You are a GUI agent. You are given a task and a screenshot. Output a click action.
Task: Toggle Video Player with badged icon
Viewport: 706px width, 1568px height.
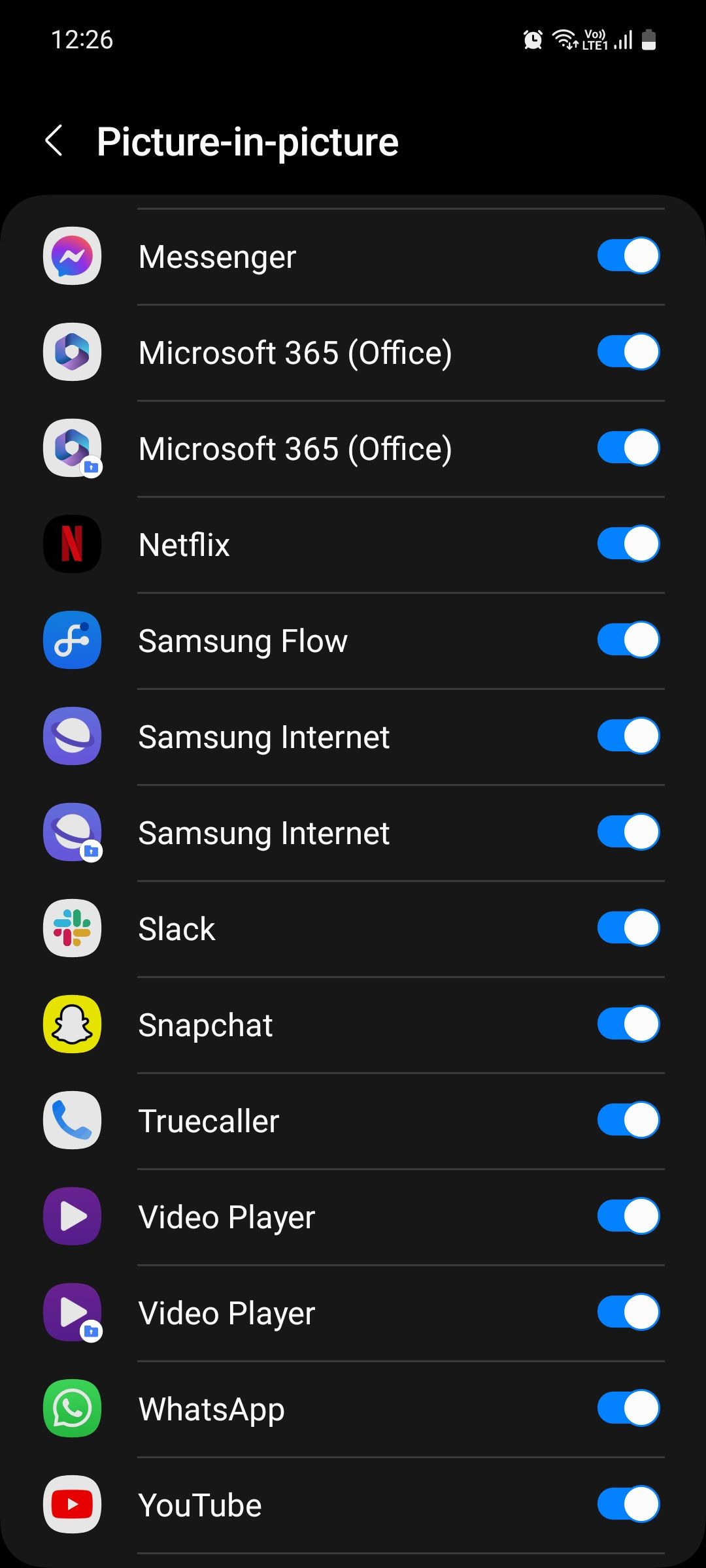click(x=628, y=1312)
